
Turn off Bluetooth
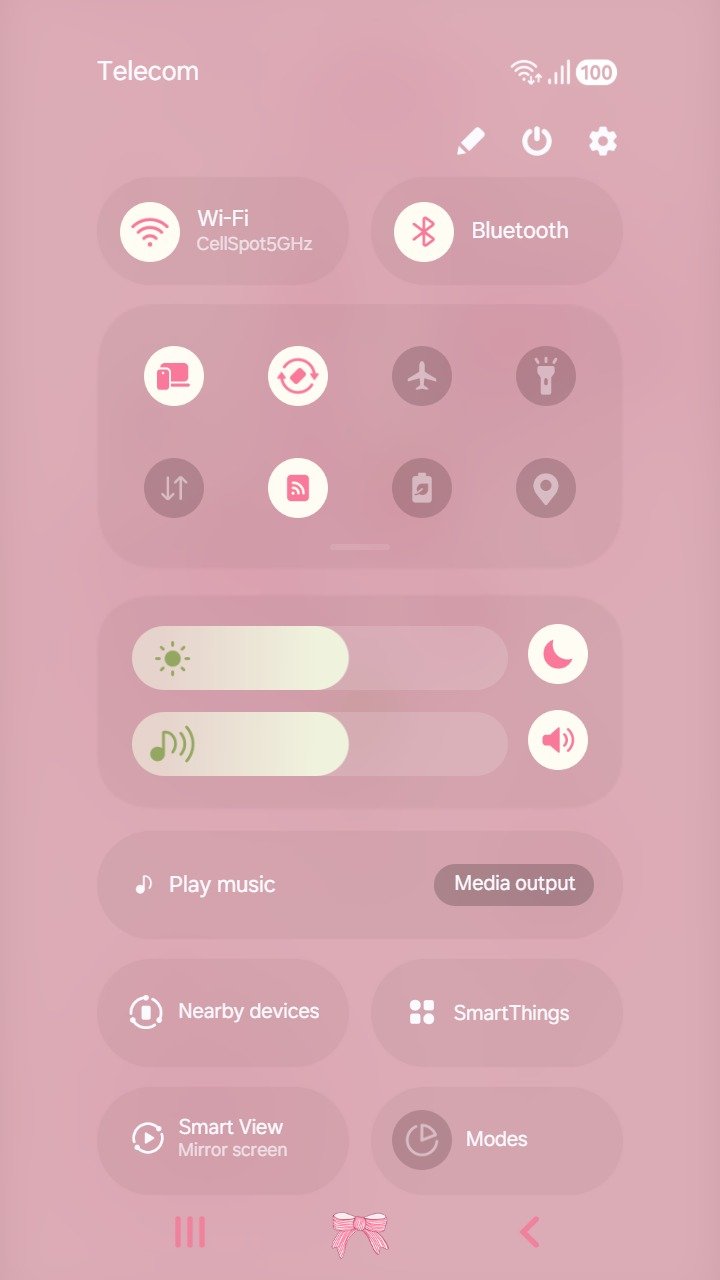(x=424, y=231)
